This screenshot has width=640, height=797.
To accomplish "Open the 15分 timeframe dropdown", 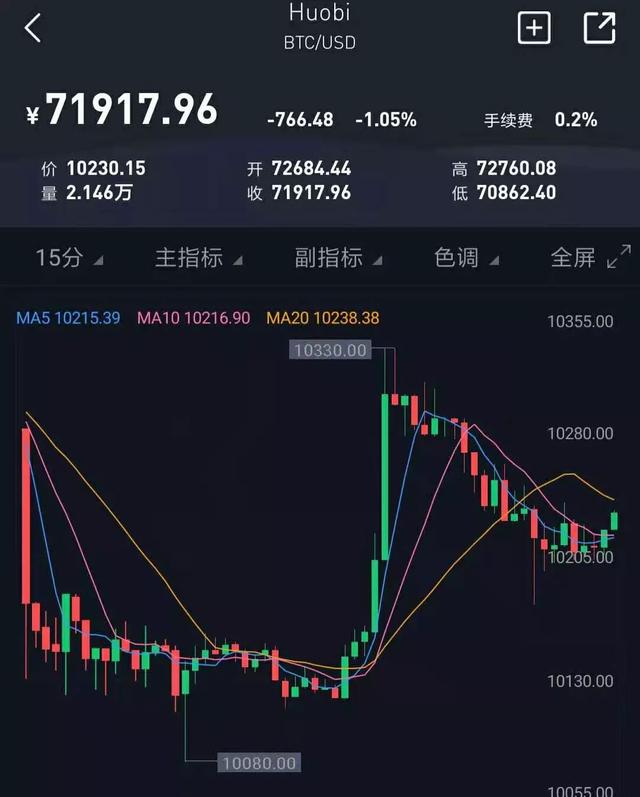I will [x=68, y=258].
